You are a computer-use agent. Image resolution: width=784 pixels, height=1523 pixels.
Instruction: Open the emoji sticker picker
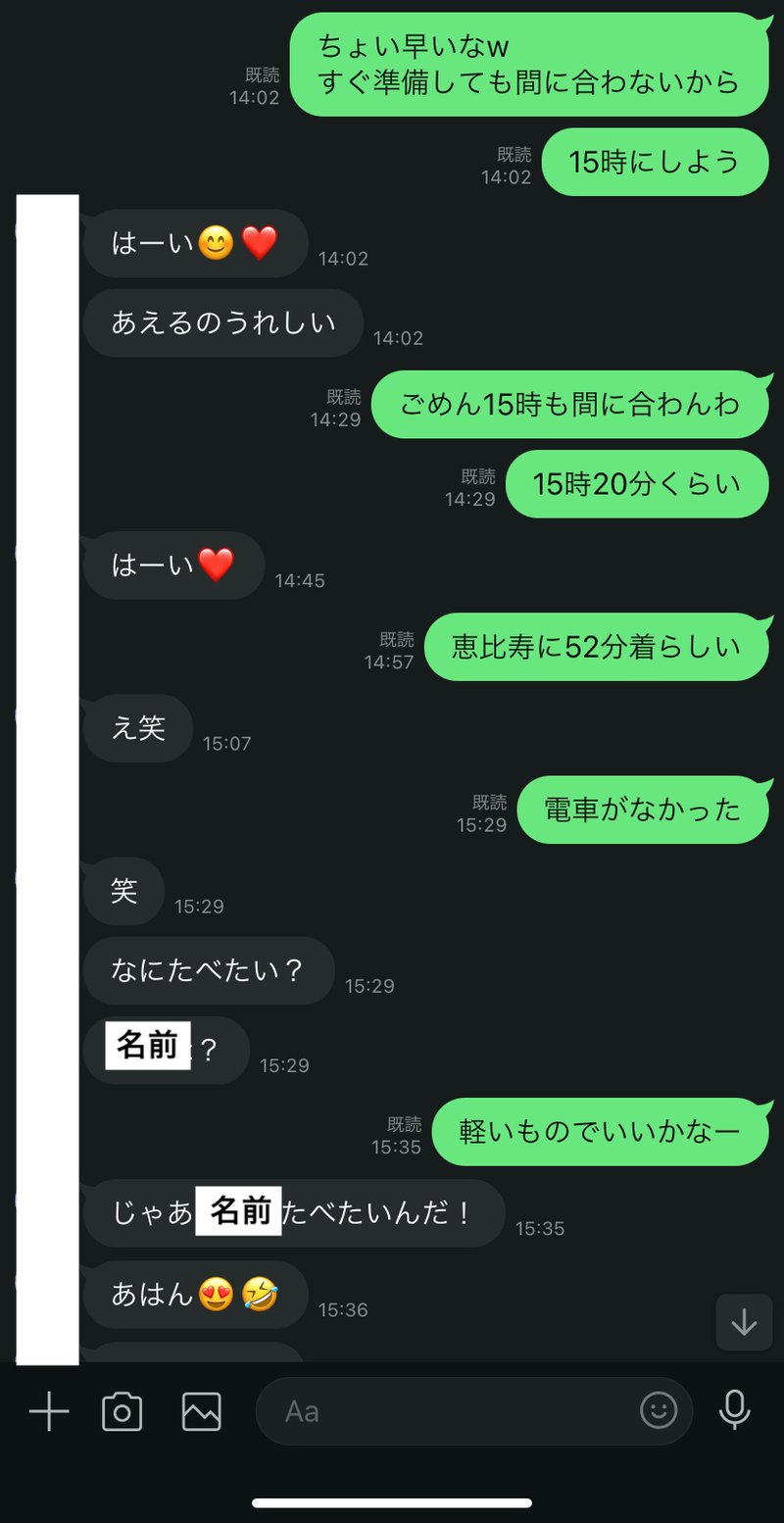tap(659, 1410)
